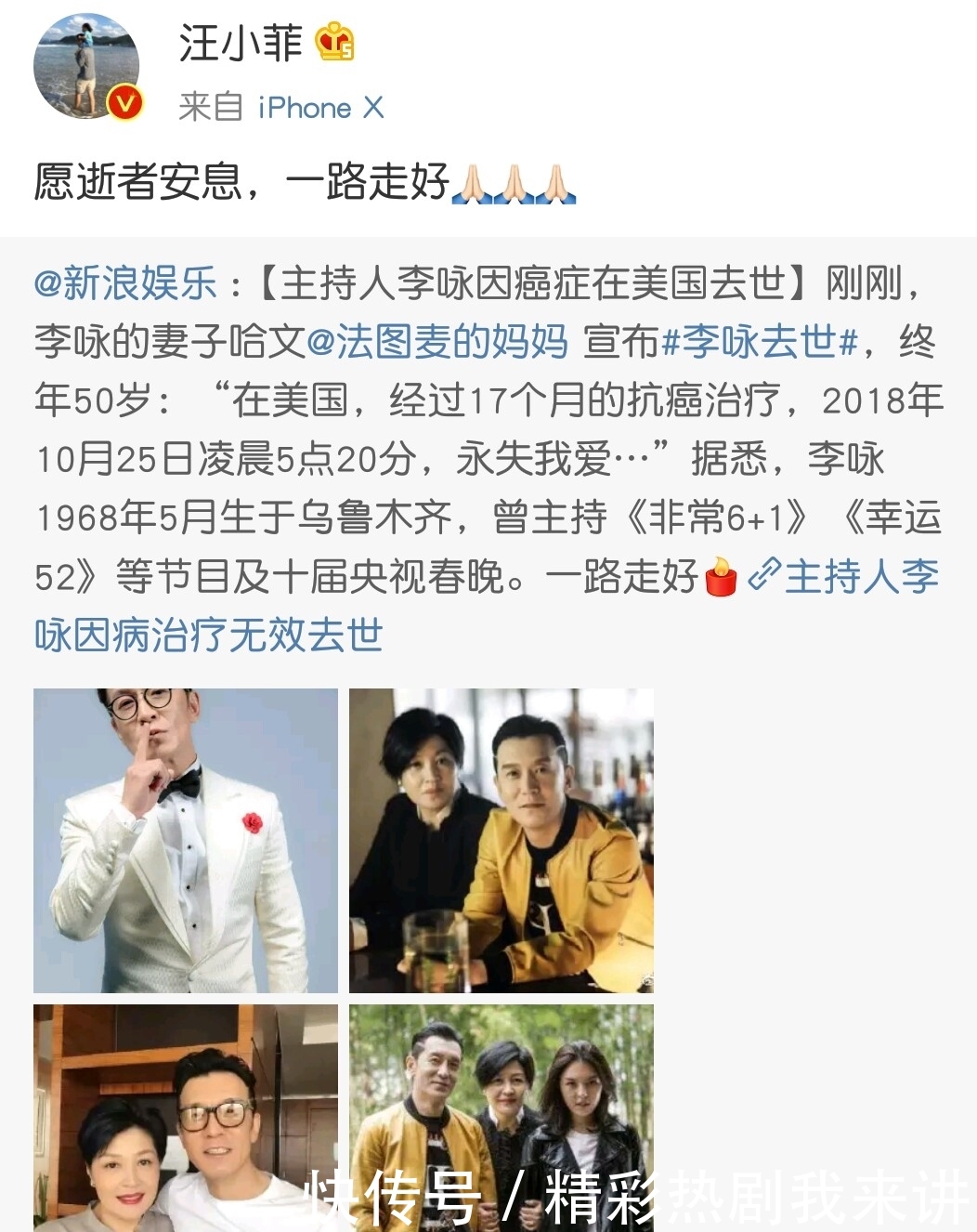Open the @新浪娱乐 mention
The width and height of the screenshot is (977, 1232).
[x=125, y=283]
